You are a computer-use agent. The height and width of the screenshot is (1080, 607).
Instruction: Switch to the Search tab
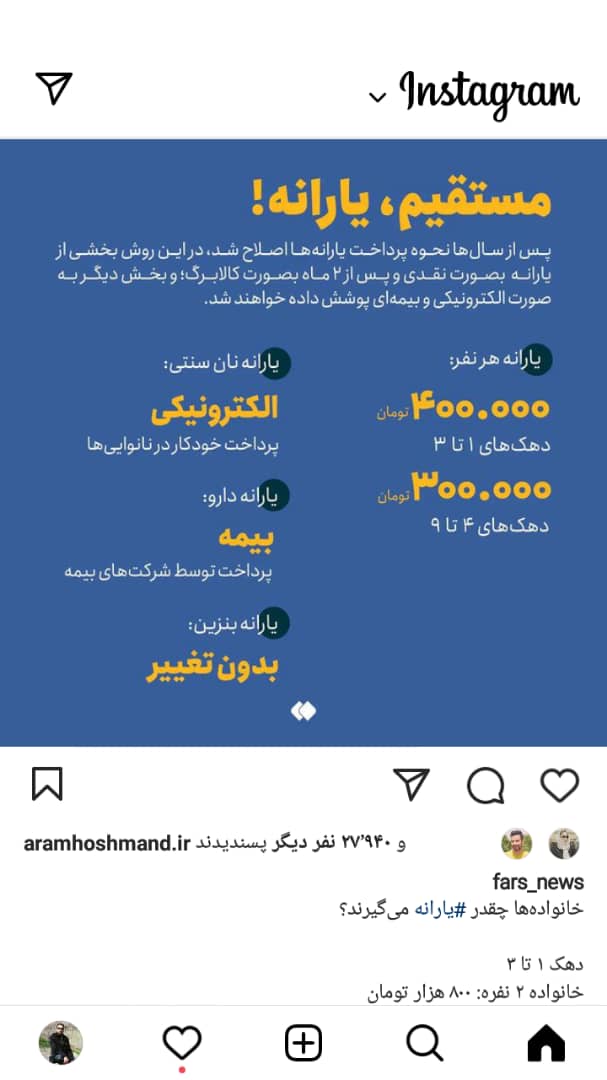coord(424,1043)
